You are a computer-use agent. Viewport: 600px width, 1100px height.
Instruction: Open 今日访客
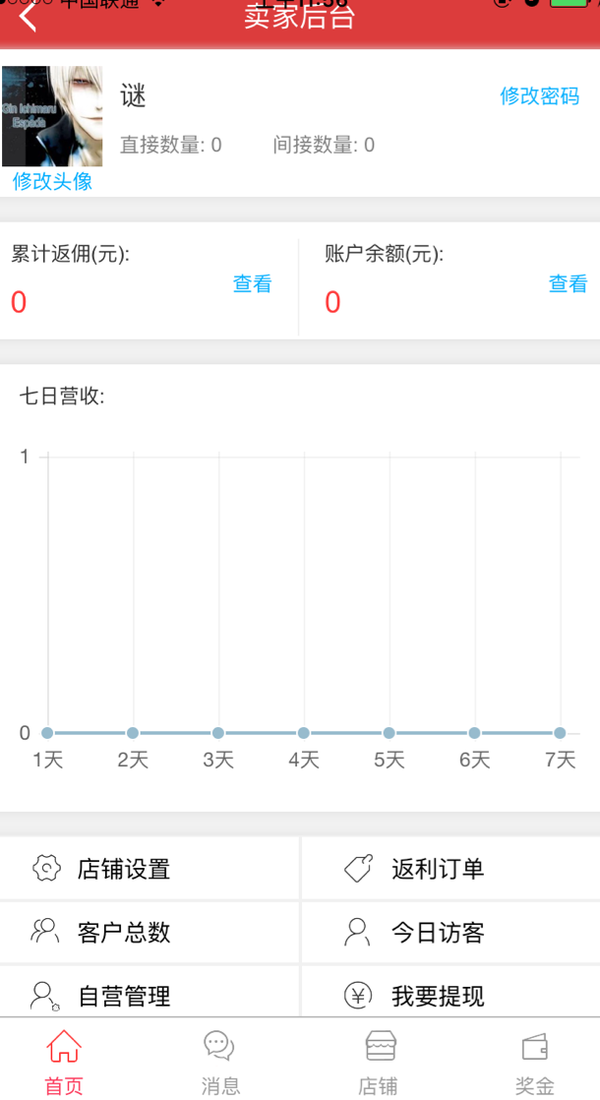(x=451, y=932)
